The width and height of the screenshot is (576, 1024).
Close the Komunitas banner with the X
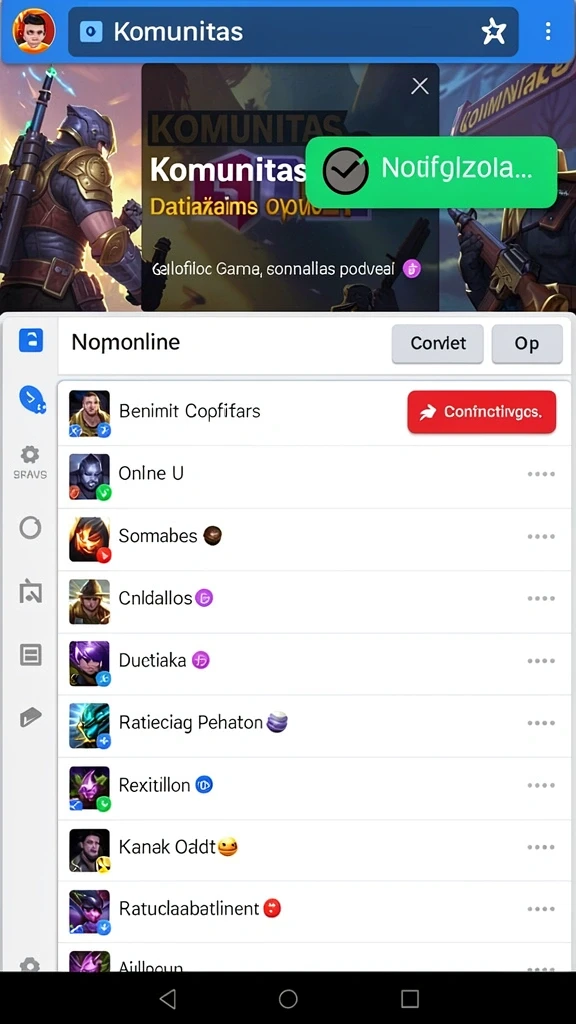pyautogui.click(x=420, y=86)
